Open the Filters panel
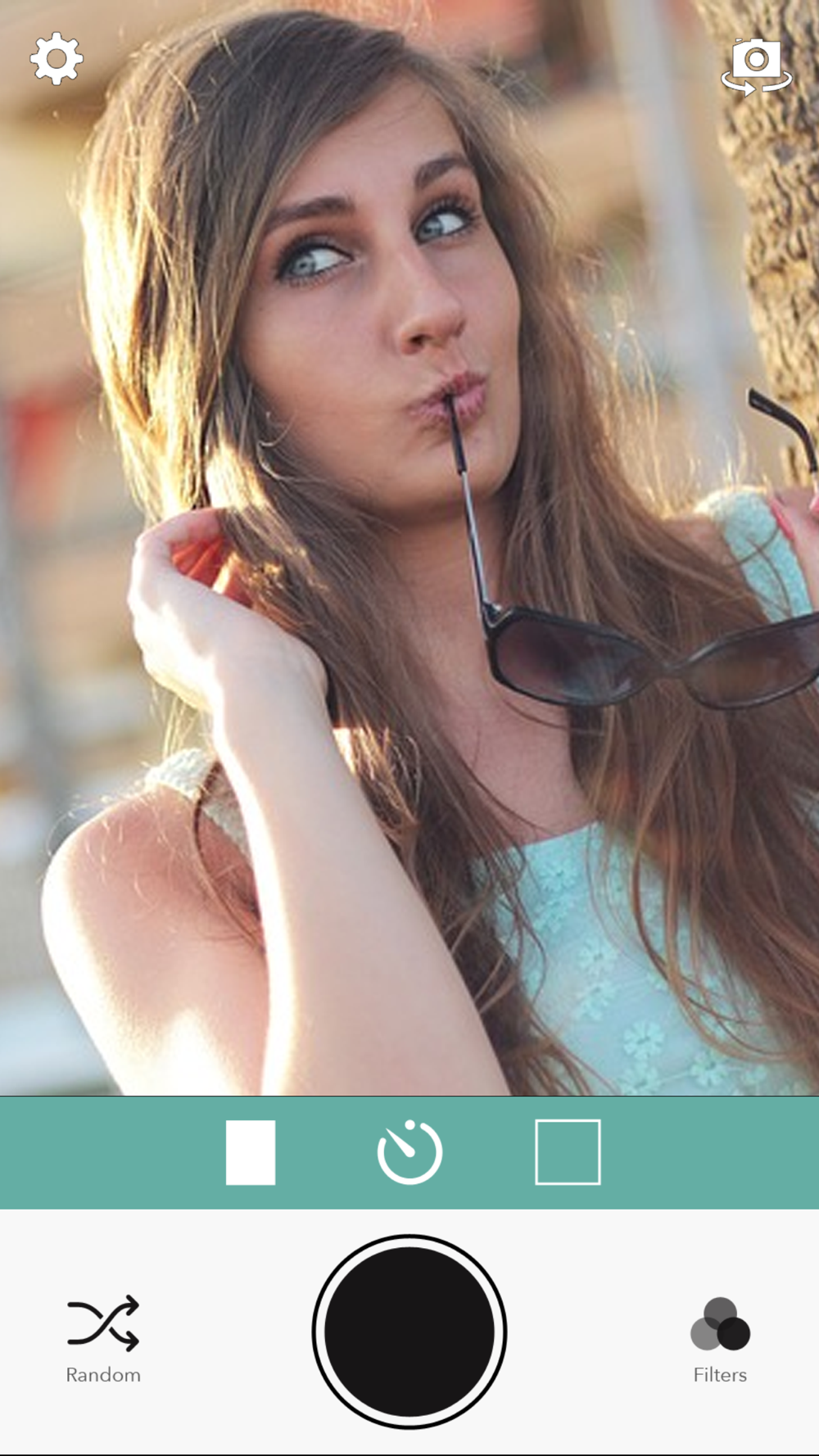Viewport: 819px width, 1456px height. click(x=720, y=1340)
